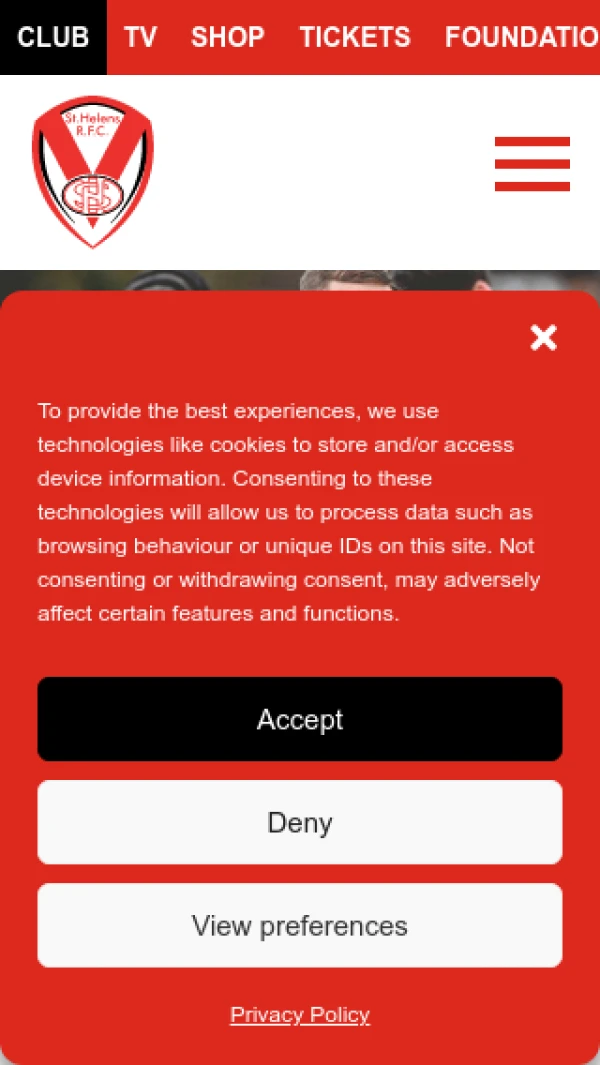Image resolution: width=600 pixels, height=1065 pixels.
Task: Tap the St Helens R.F.C. home logo
Action: [93, 171]
